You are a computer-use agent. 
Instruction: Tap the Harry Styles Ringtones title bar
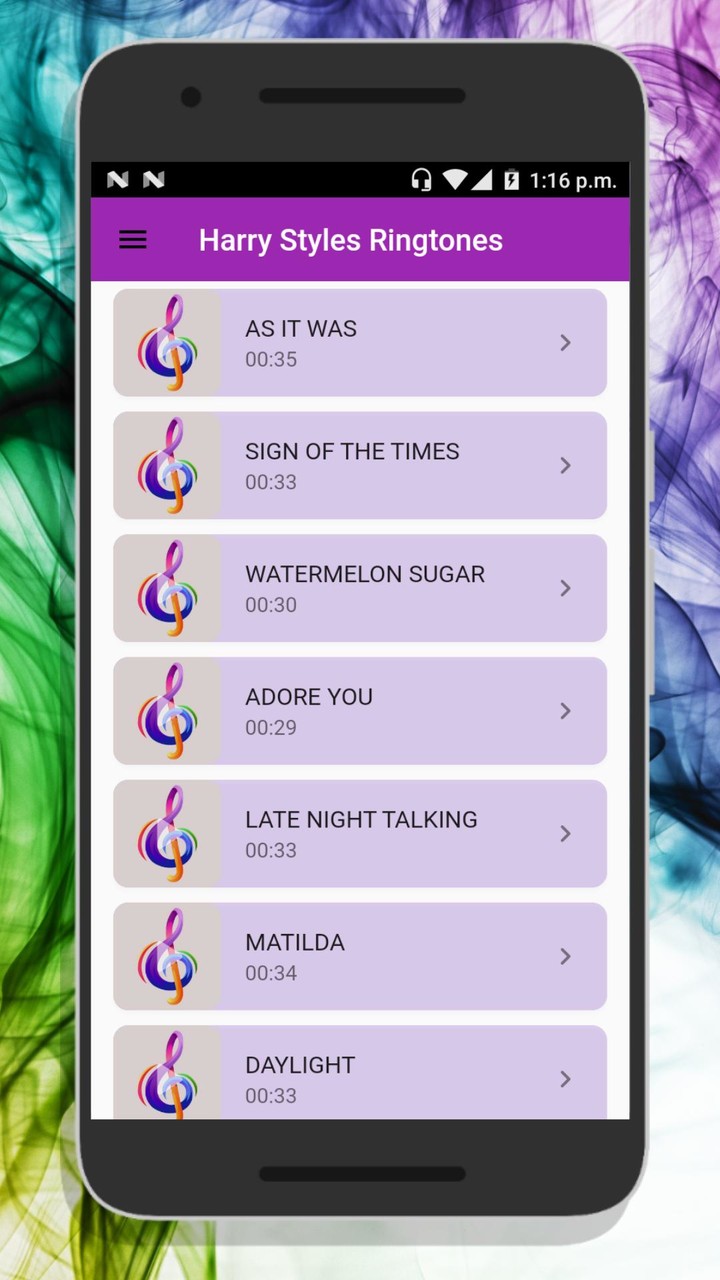[351, 240]
